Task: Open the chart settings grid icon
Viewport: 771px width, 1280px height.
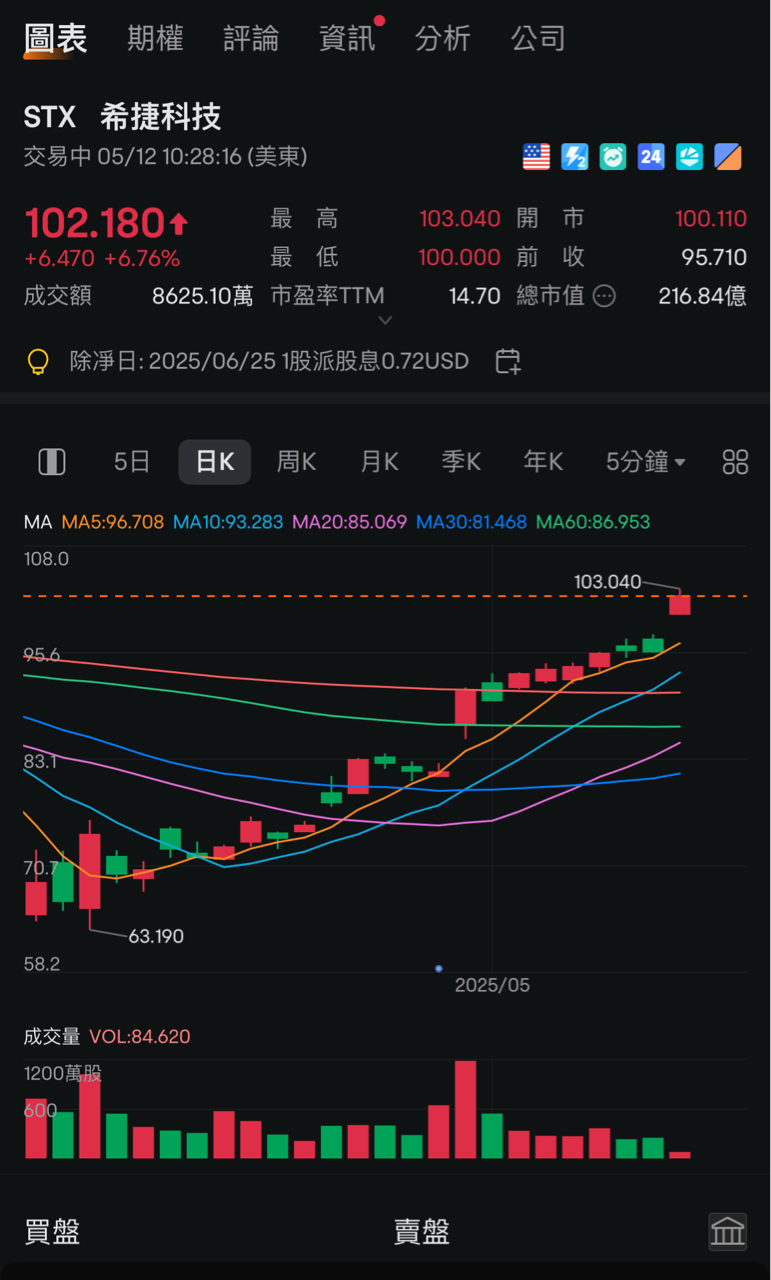Action: [x=735, y=462]
